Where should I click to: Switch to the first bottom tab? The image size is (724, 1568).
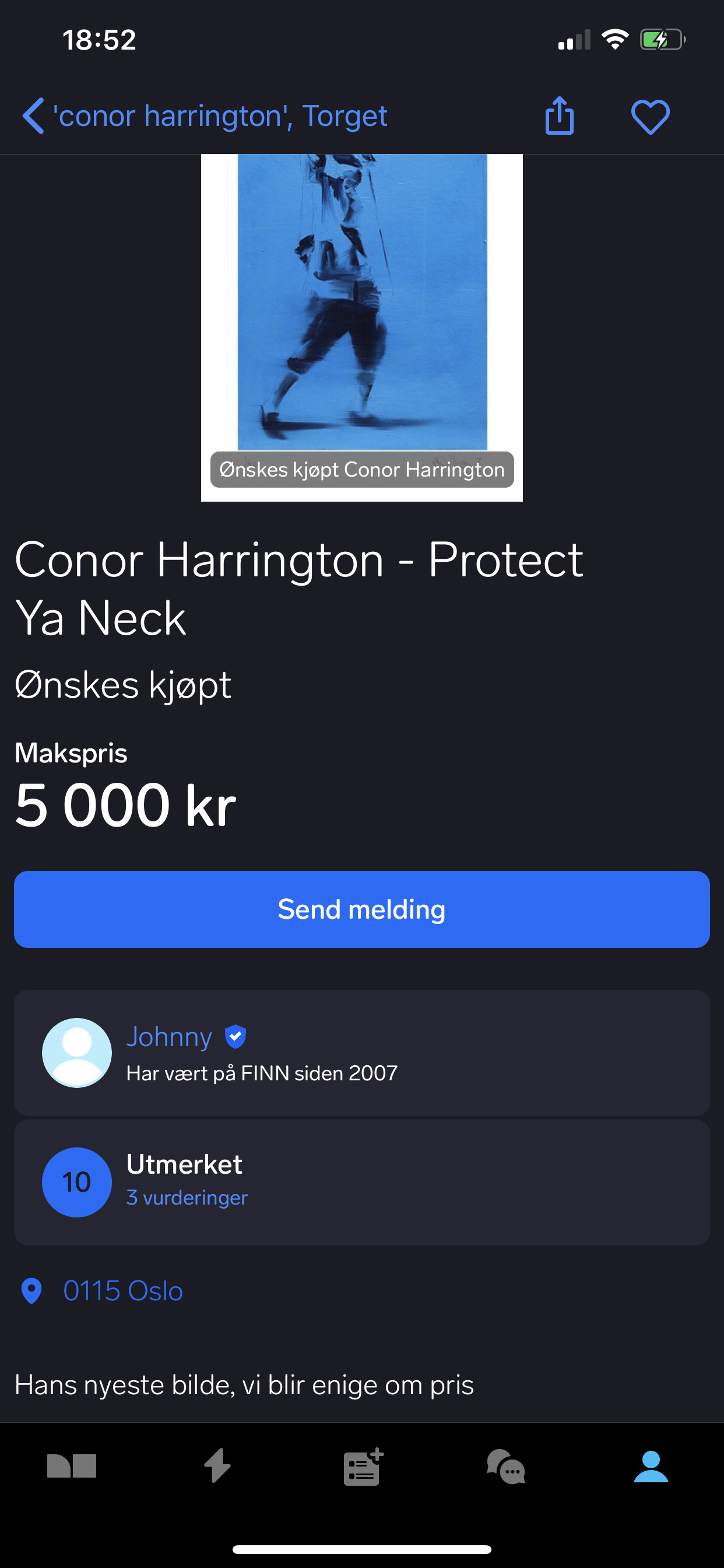[x=72, y=1466]
